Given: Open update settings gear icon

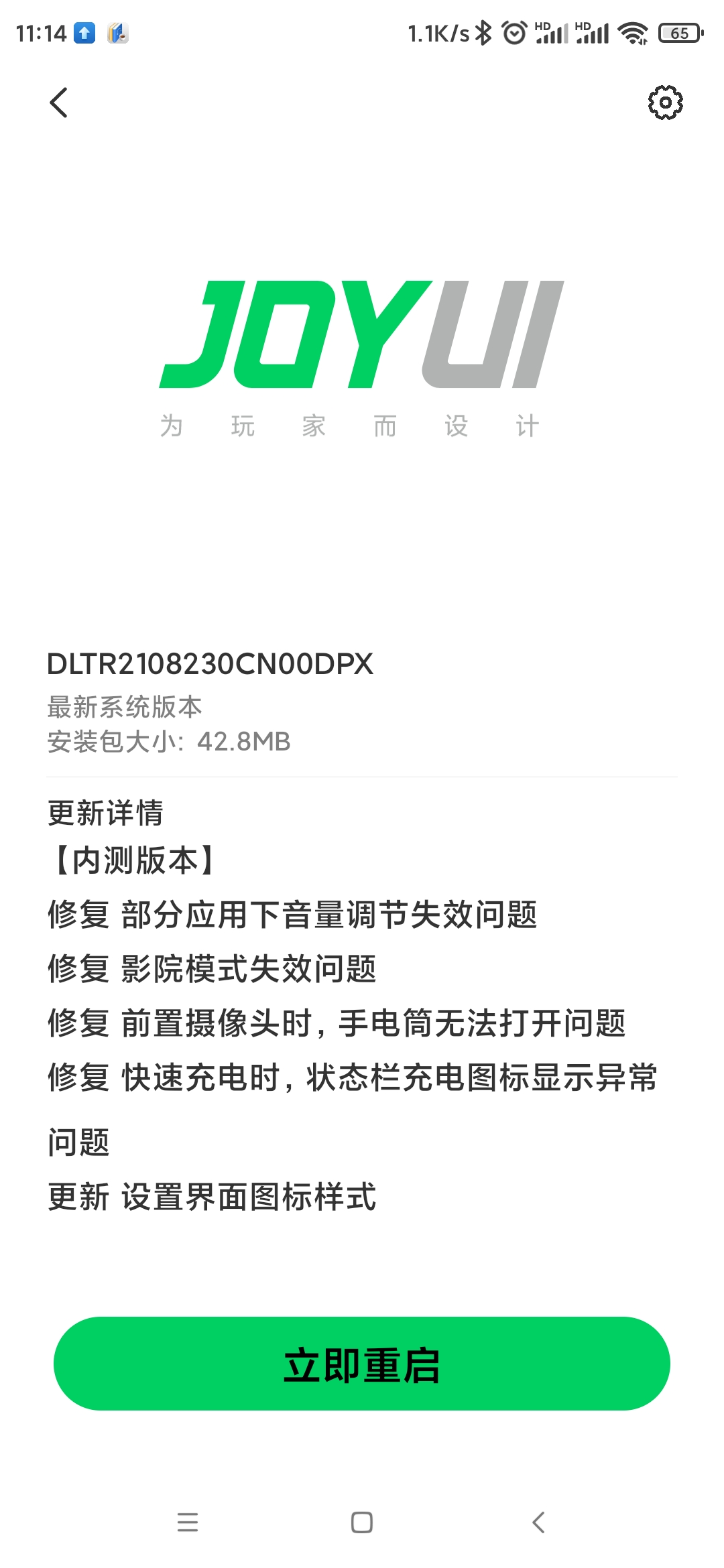Looking at the screenshot, I should [x=665, y=103].
